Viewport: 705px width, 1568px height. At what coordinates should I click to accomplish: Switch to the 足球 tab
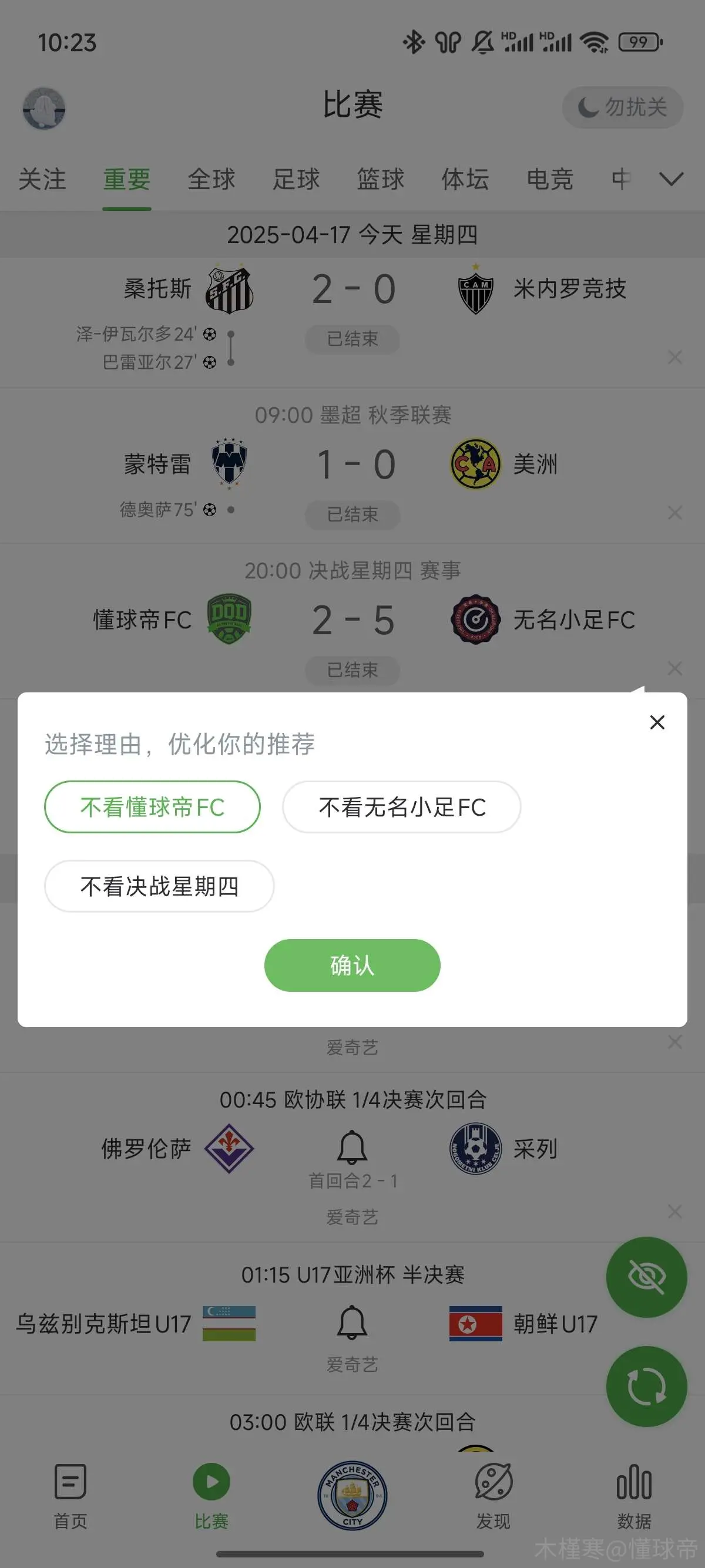coord(296,179)
